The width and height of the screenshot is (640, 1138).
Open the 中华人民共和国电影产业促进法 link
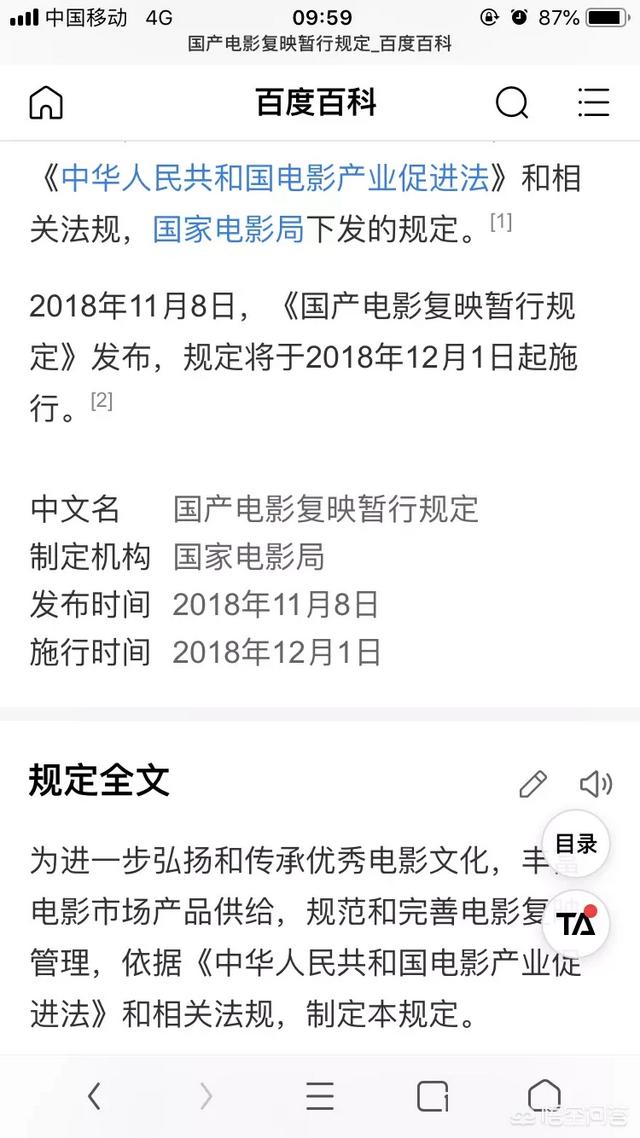pyautogui.click(x=276, y=179)
